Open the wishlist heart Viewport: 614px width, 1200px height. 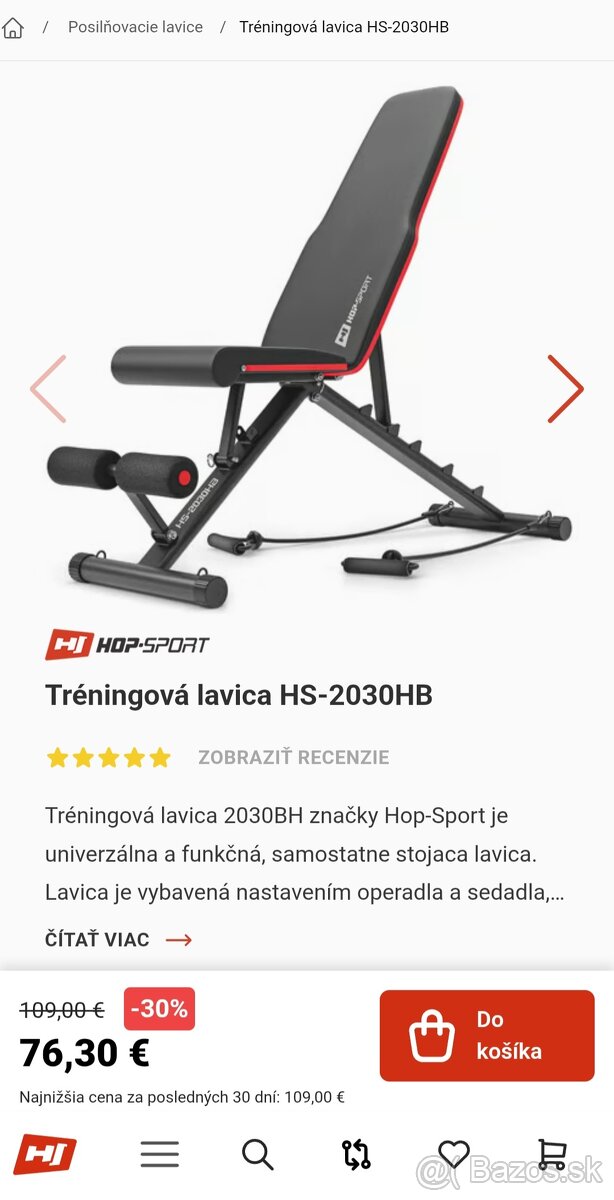point(454,1154)
